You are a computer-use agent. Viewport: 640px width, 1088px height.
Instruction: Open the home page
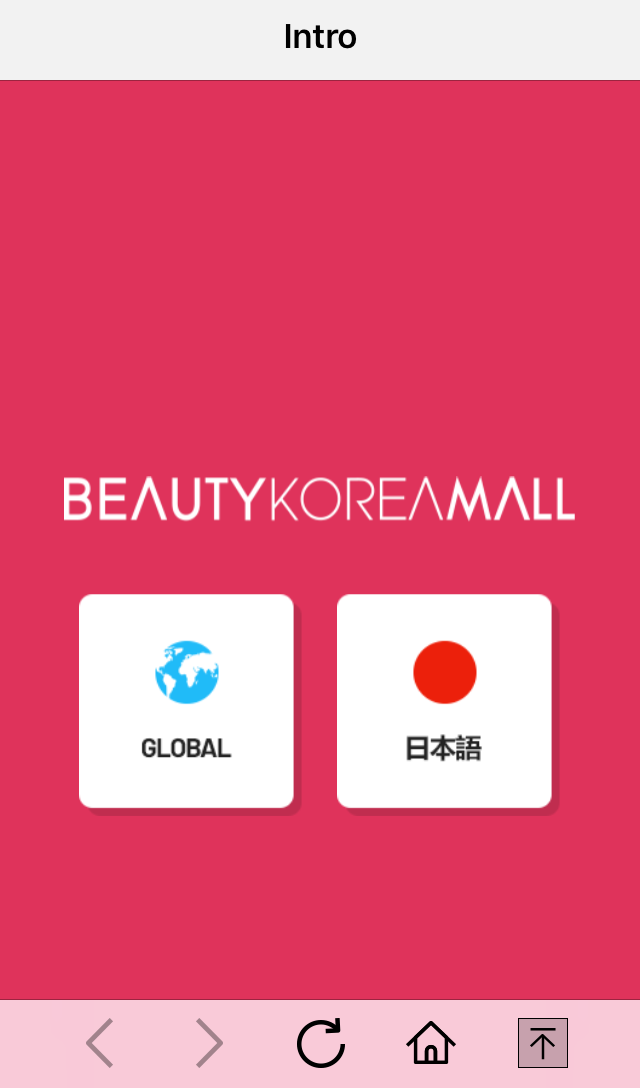(x=431, y=1043)
